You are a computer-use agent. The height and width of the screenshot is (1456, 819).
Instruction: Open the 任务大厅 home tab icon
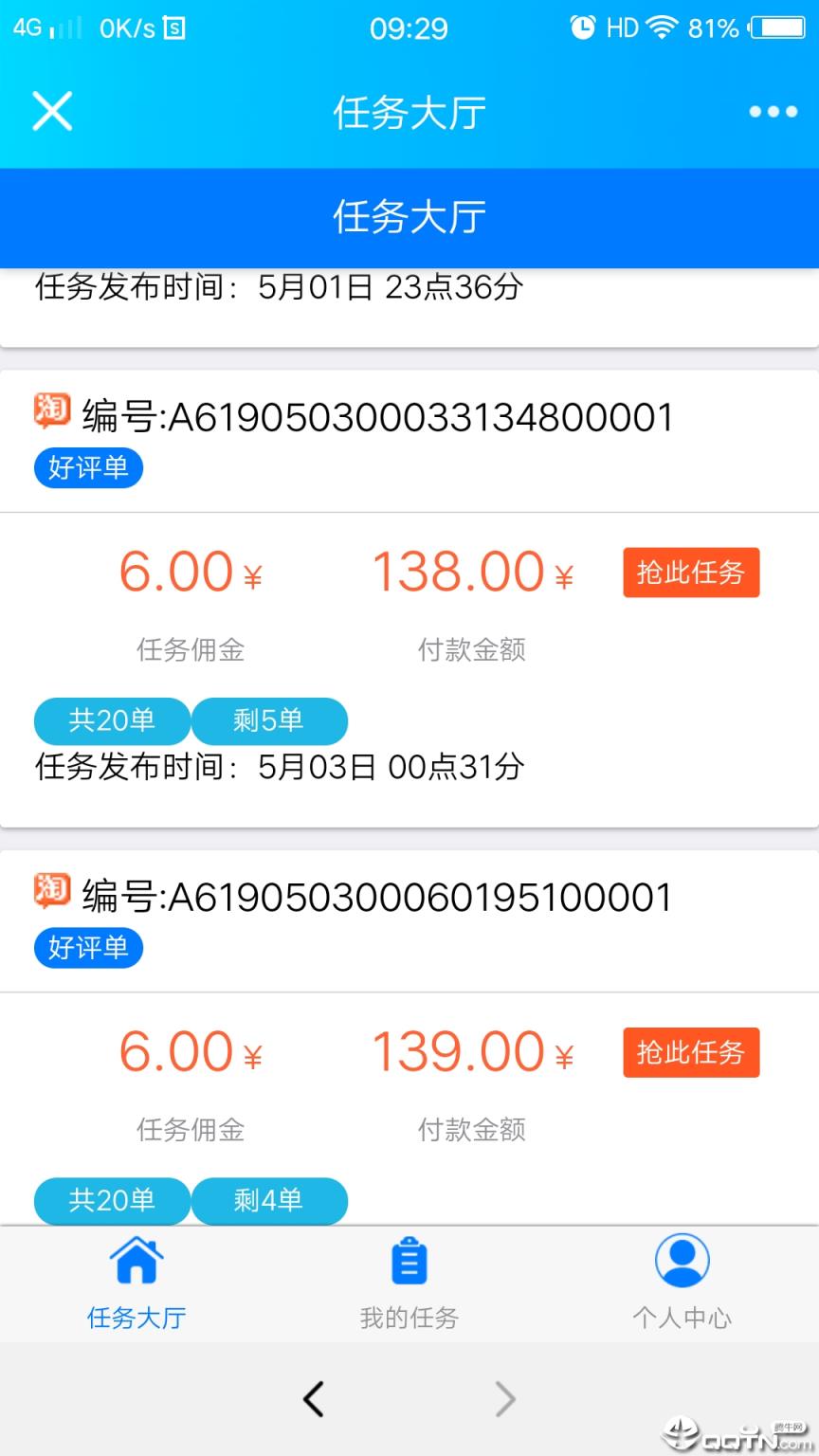[136, 1261]
